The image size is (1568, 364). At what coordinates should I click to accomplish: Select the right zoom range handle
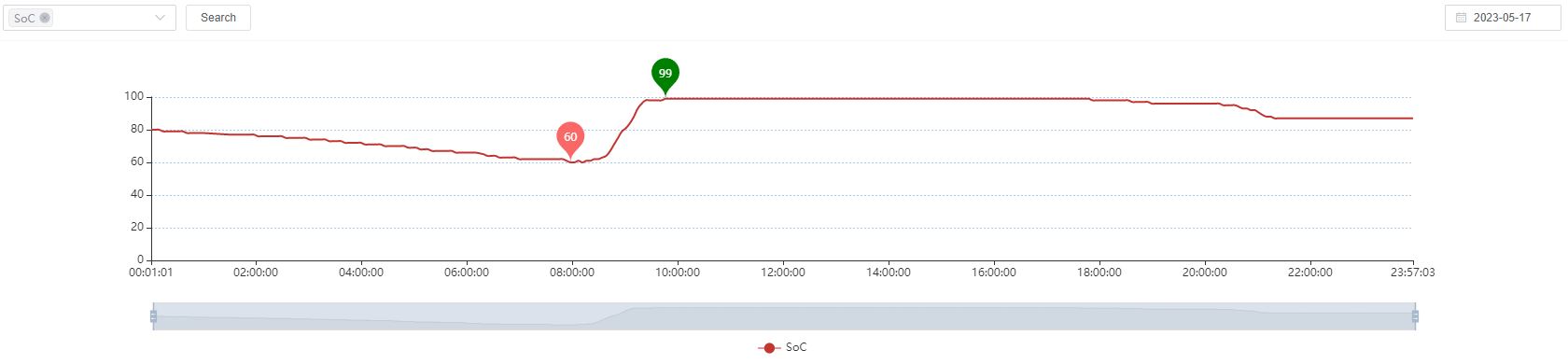click(x=1415, y=316)
